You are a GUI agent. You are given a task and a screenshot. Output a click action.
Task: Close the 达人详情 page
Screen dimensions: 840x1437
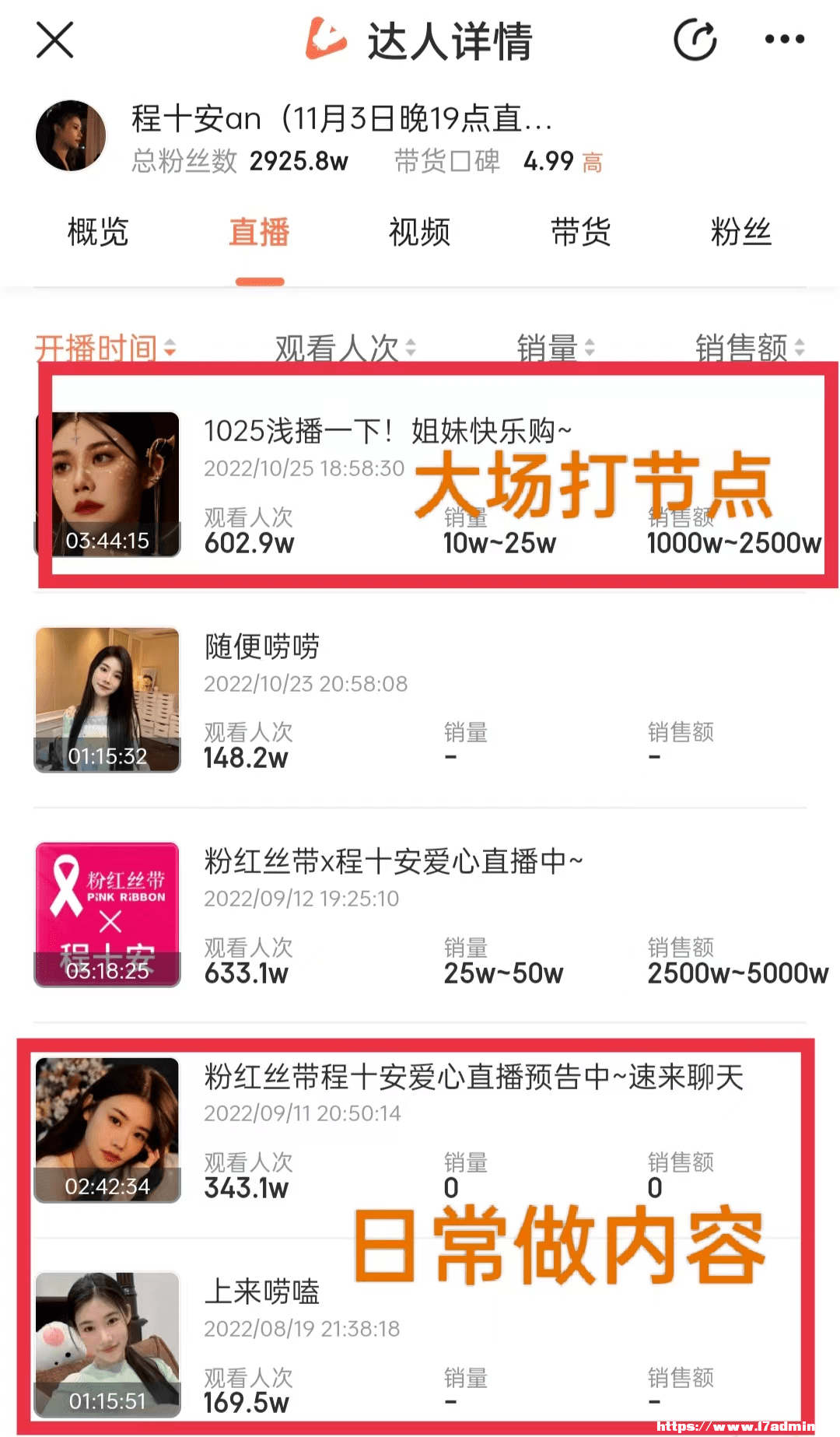pos(54,40)
